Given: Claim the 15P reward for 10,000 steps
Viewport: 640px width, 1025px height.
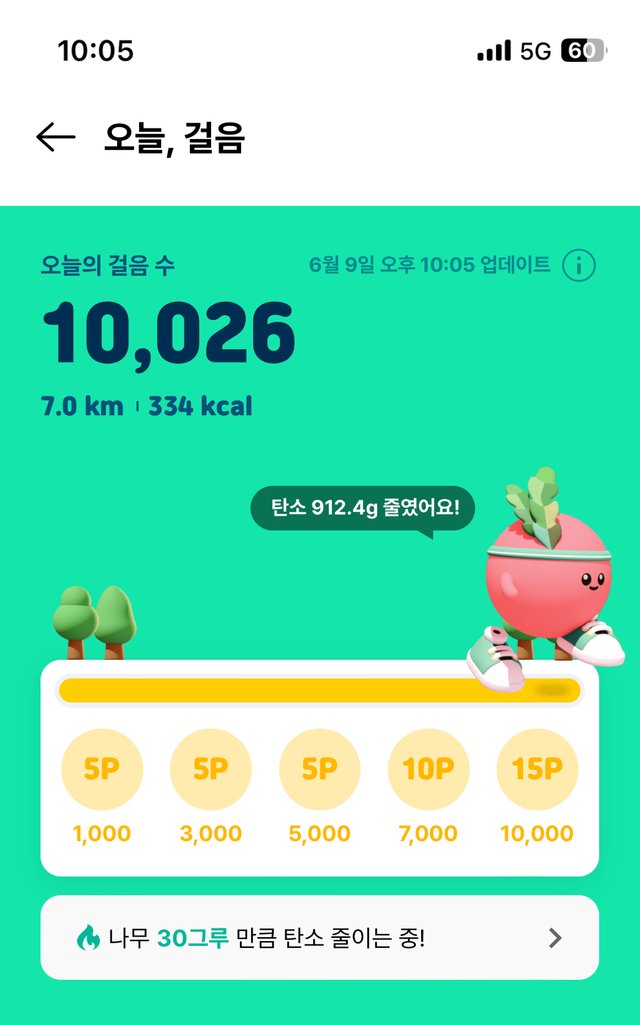Looking at the screenshot, I should click(x=537, y=769).
